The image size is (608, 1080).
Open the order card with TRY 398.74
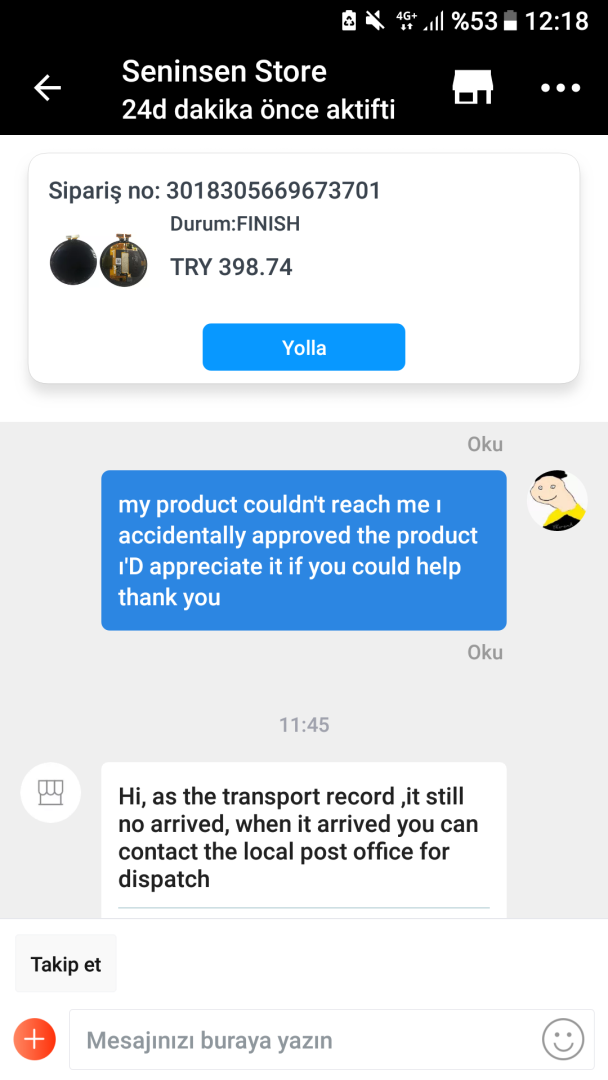click(x=304, y=230)
